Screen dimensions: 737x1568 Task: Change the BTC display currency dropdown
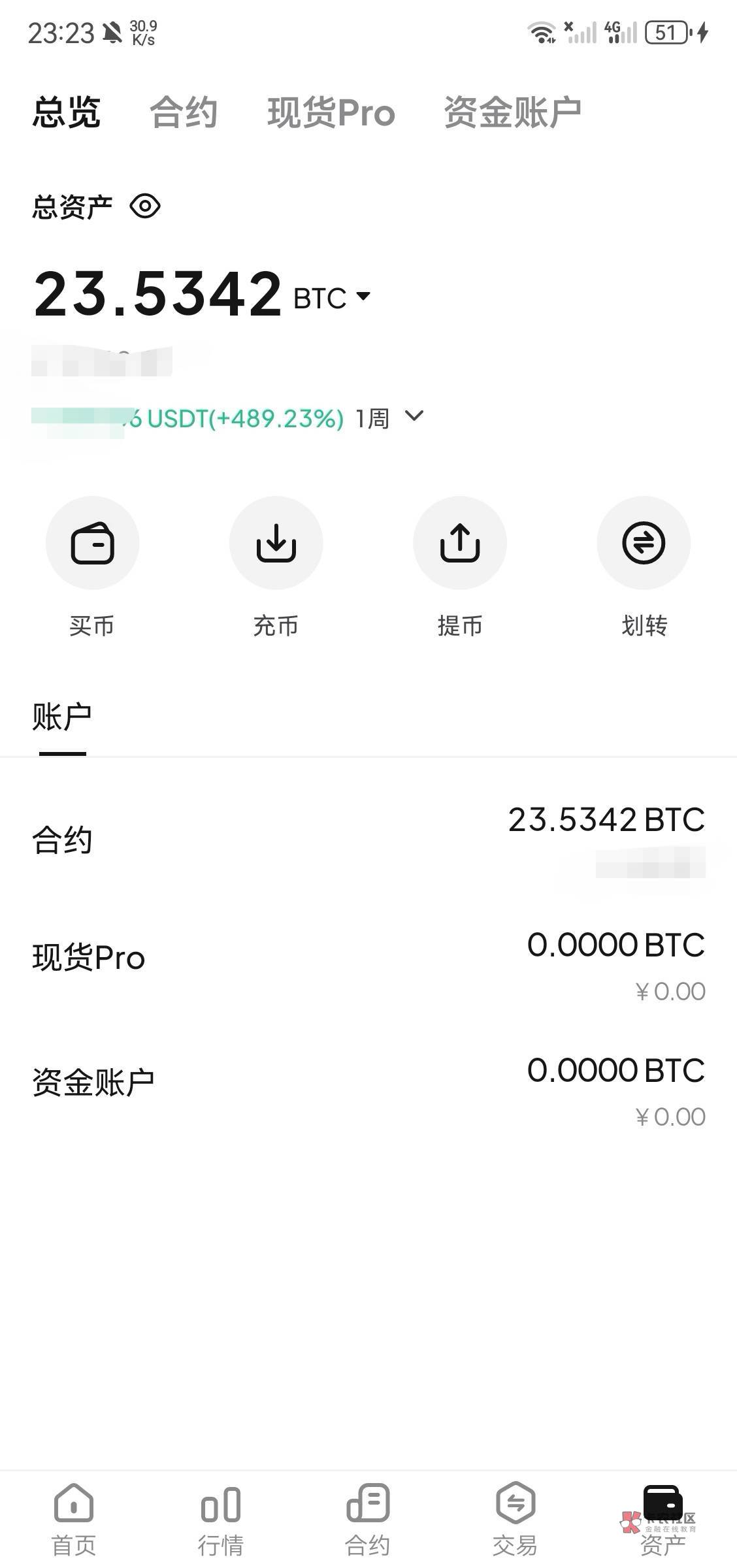point(333,298)
